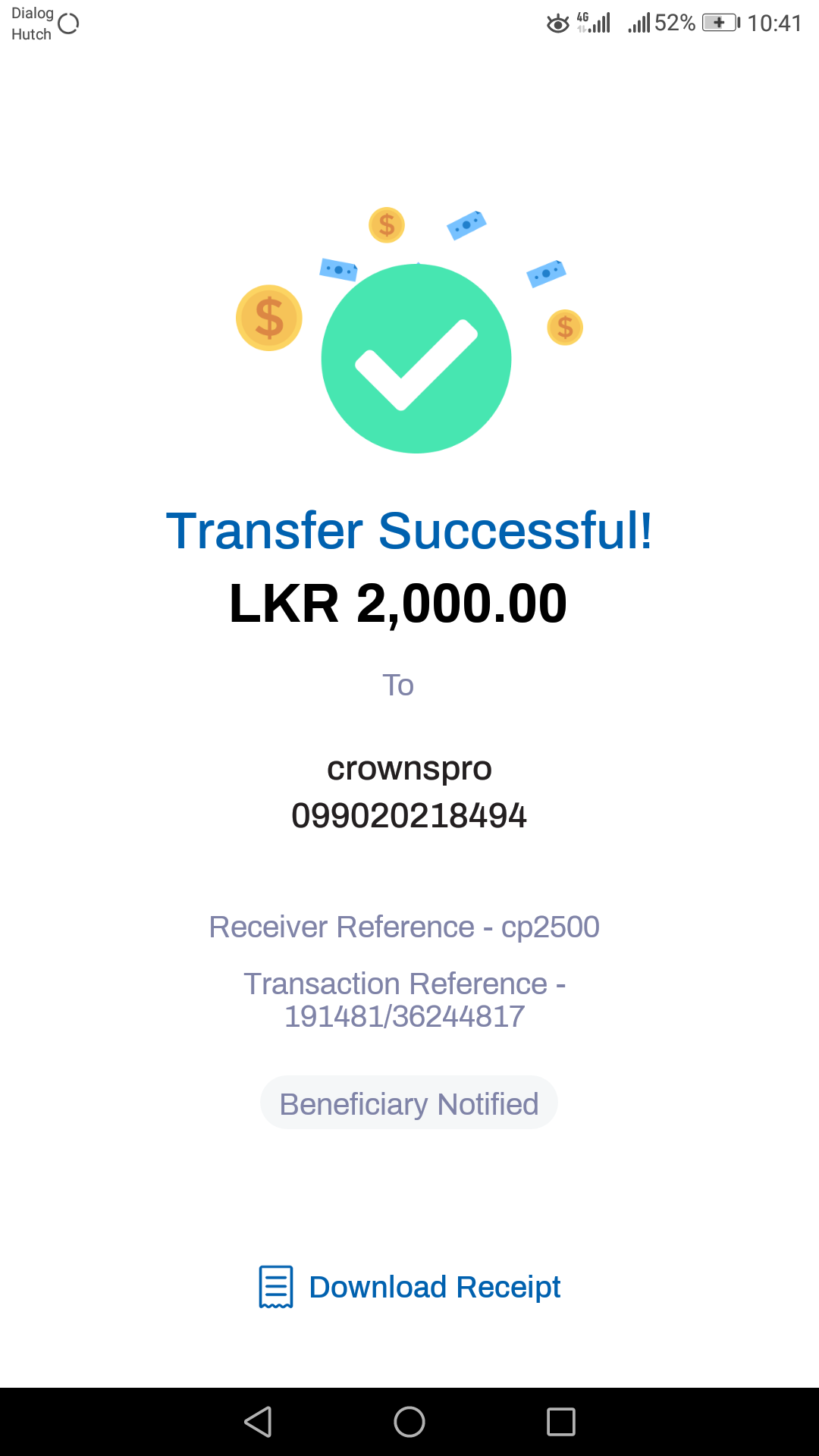This screenshot has width=819, height=1456.
Task: Go back using the system back button
Action: click(258, 1422)
